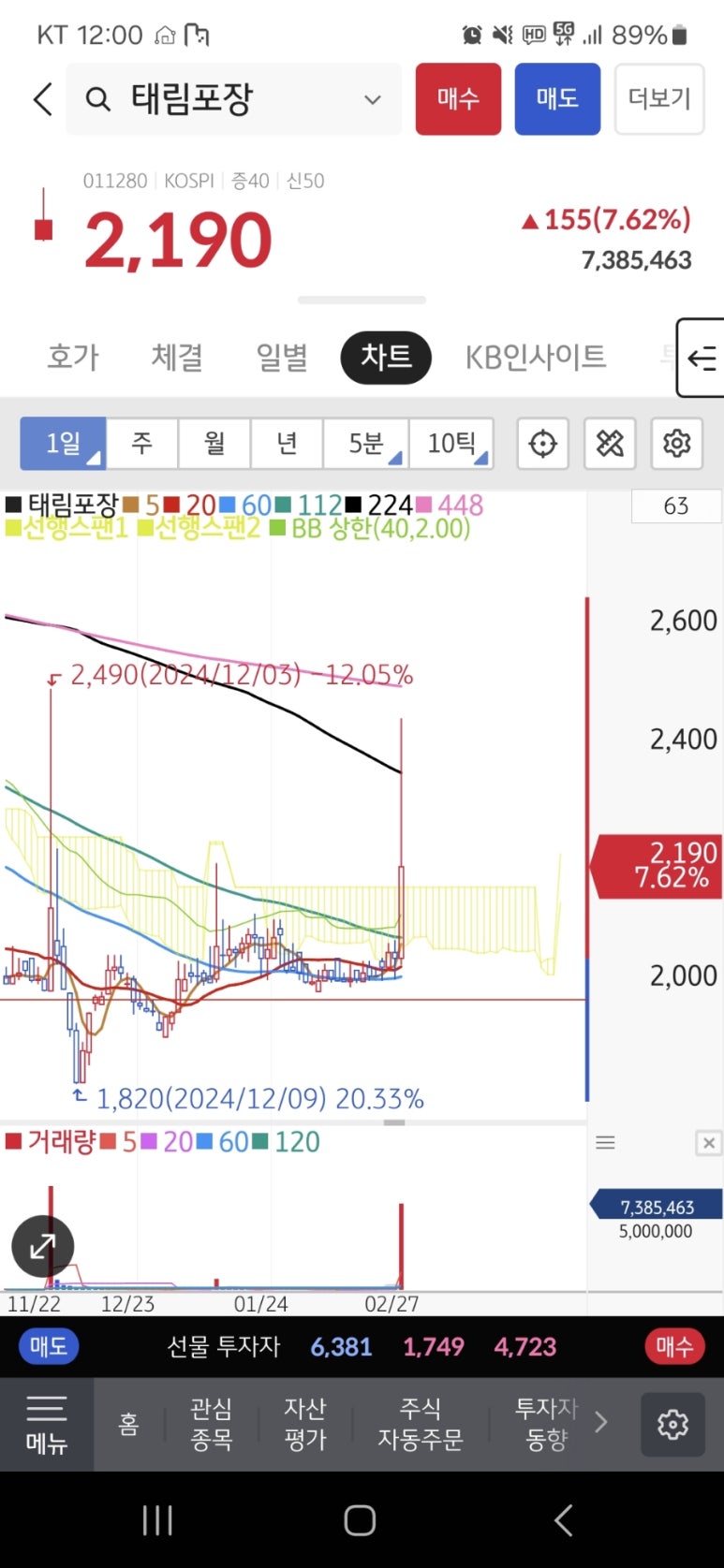The image size is (724, 1568).
Task: Select the 주 weekly chart period
Action: point(142,443)
